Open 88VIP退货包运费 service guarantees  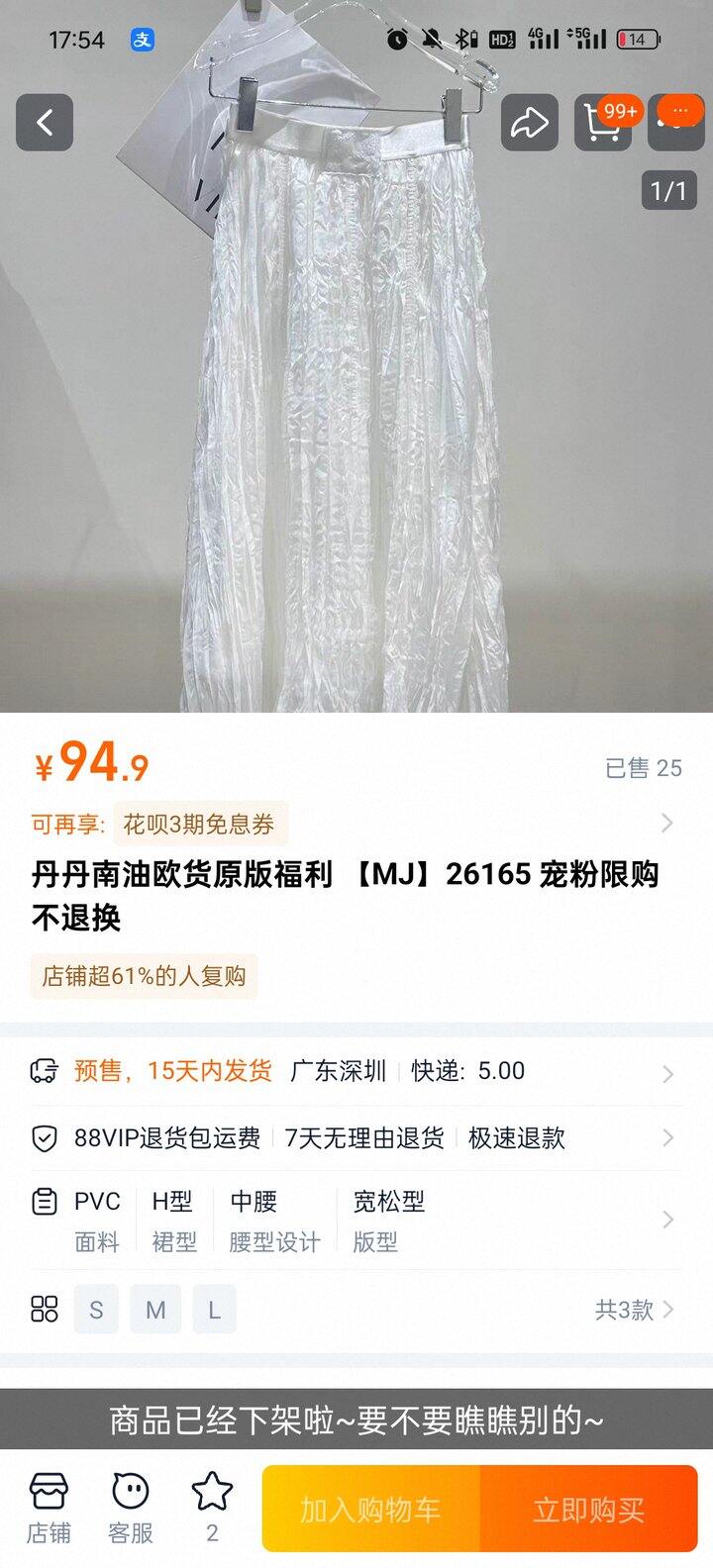pyautogui.click(x=356, y=1138)
